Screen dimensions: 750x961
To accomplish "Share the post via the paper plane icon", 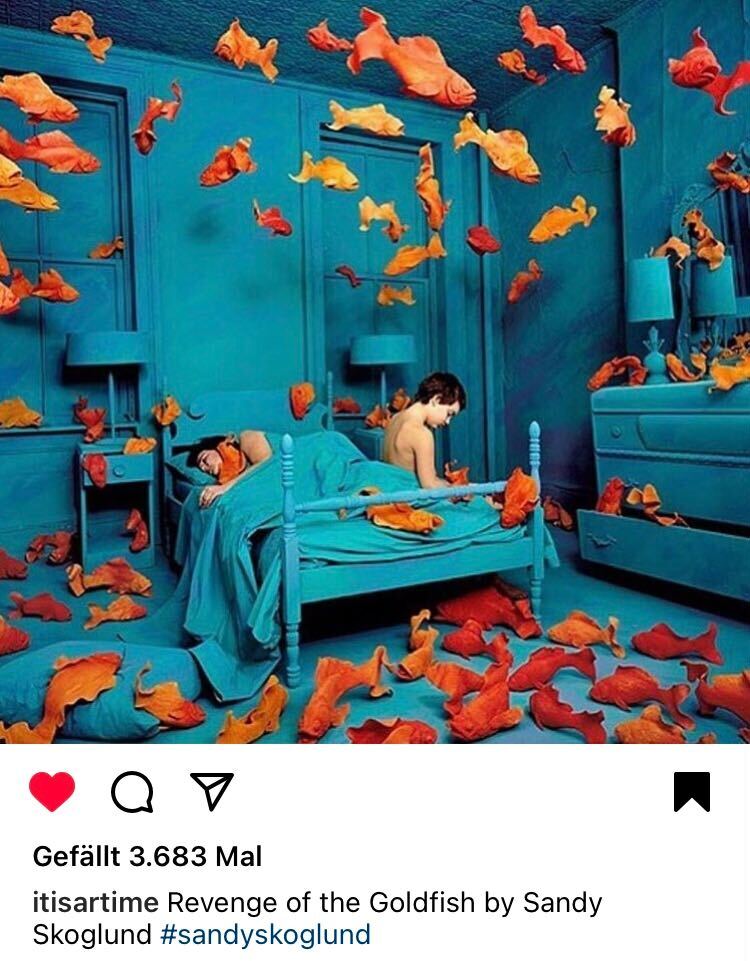I will (x=211, y=791).
